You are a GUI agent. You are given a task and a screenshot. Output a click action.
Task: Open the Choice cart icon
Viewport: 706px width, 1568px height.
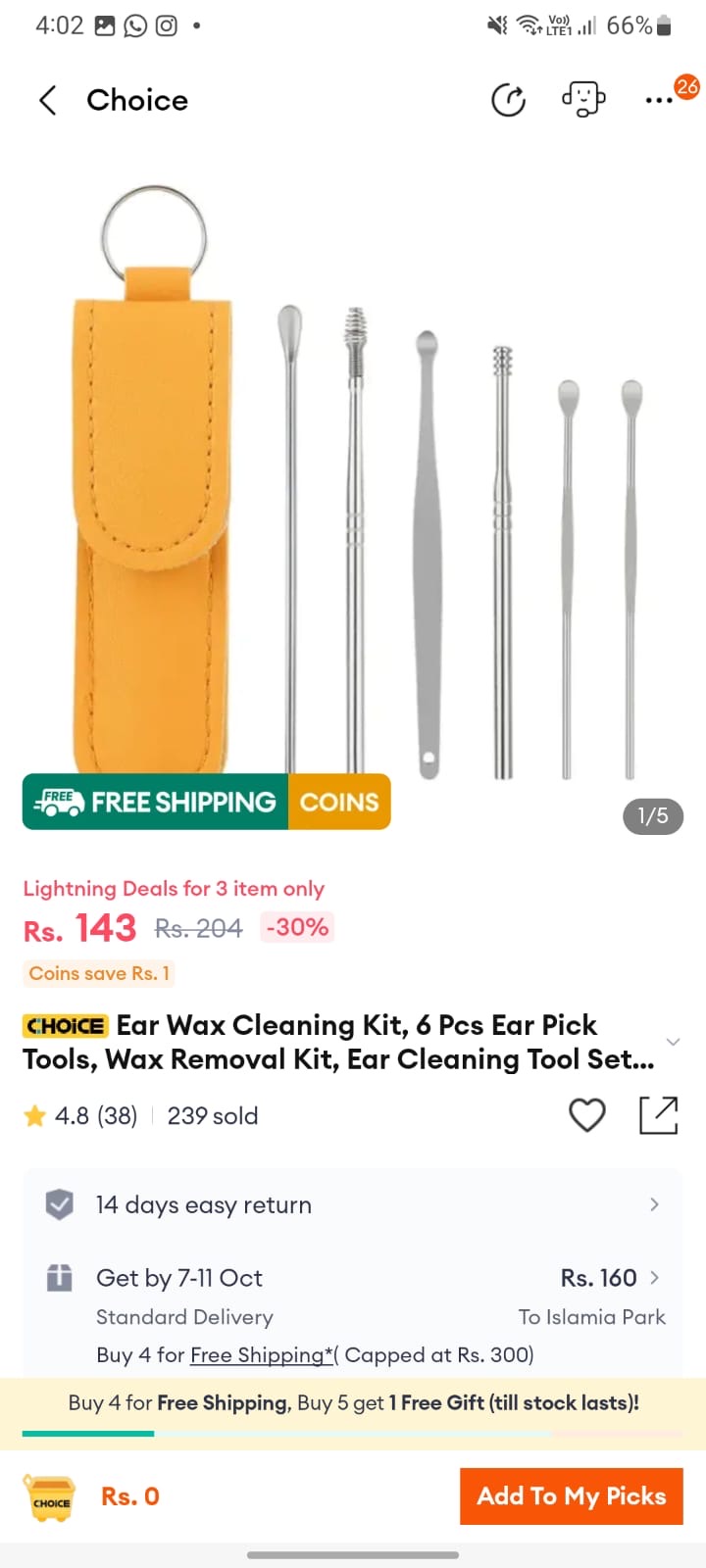click(51, 1497)
